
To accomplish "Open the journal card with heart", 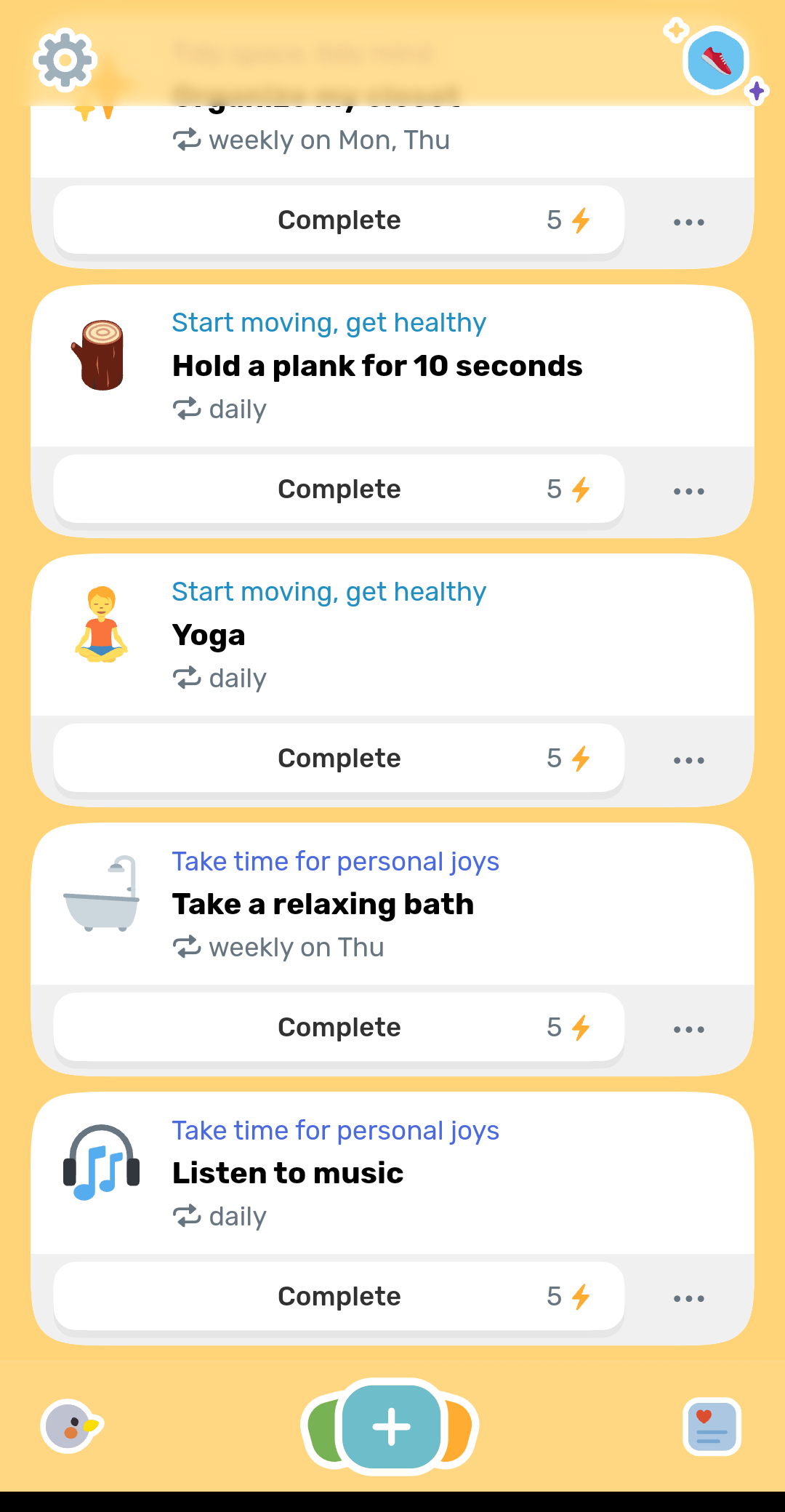I will coord(712,1426).
